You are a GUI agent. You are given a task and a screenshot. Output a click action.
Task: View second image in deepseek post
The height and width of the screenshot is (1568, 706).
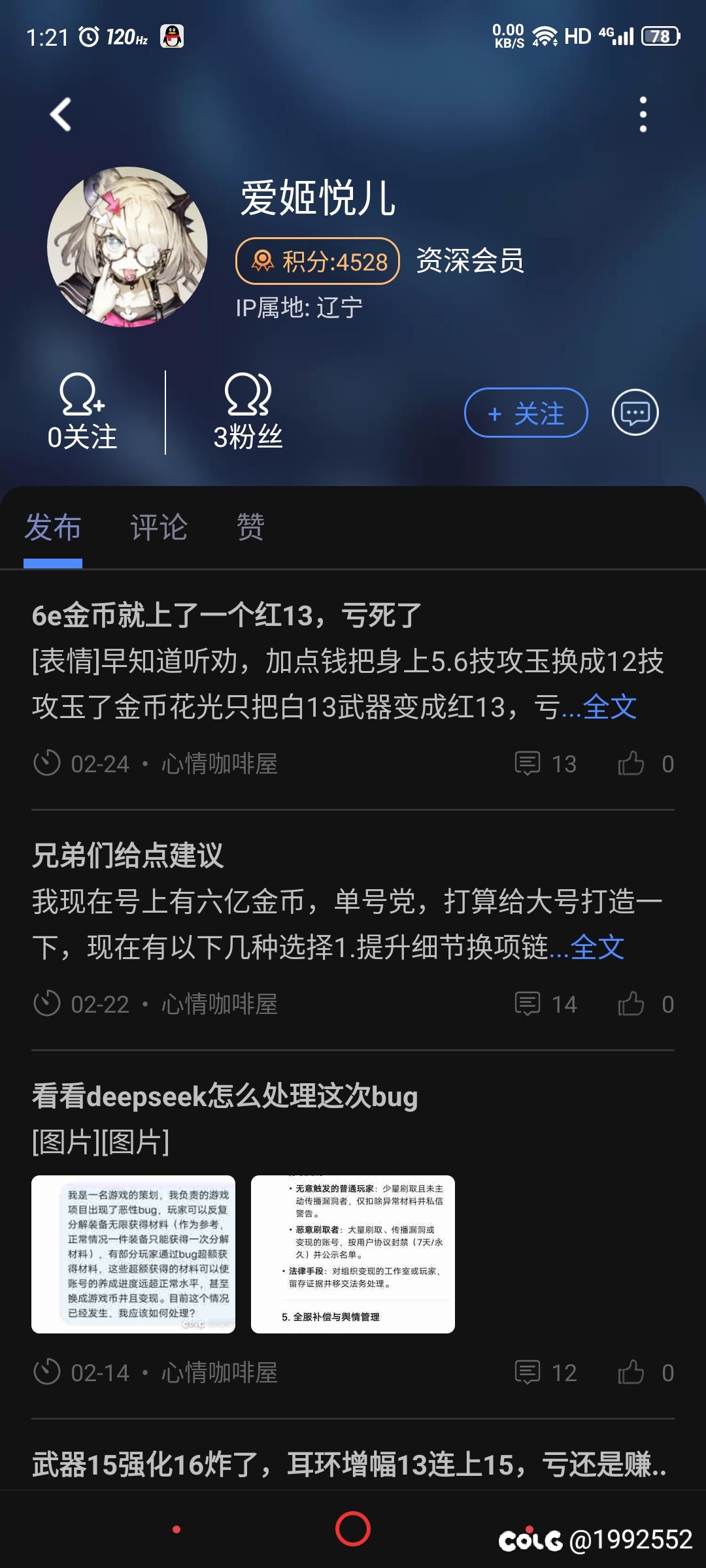pos(353,1254)
